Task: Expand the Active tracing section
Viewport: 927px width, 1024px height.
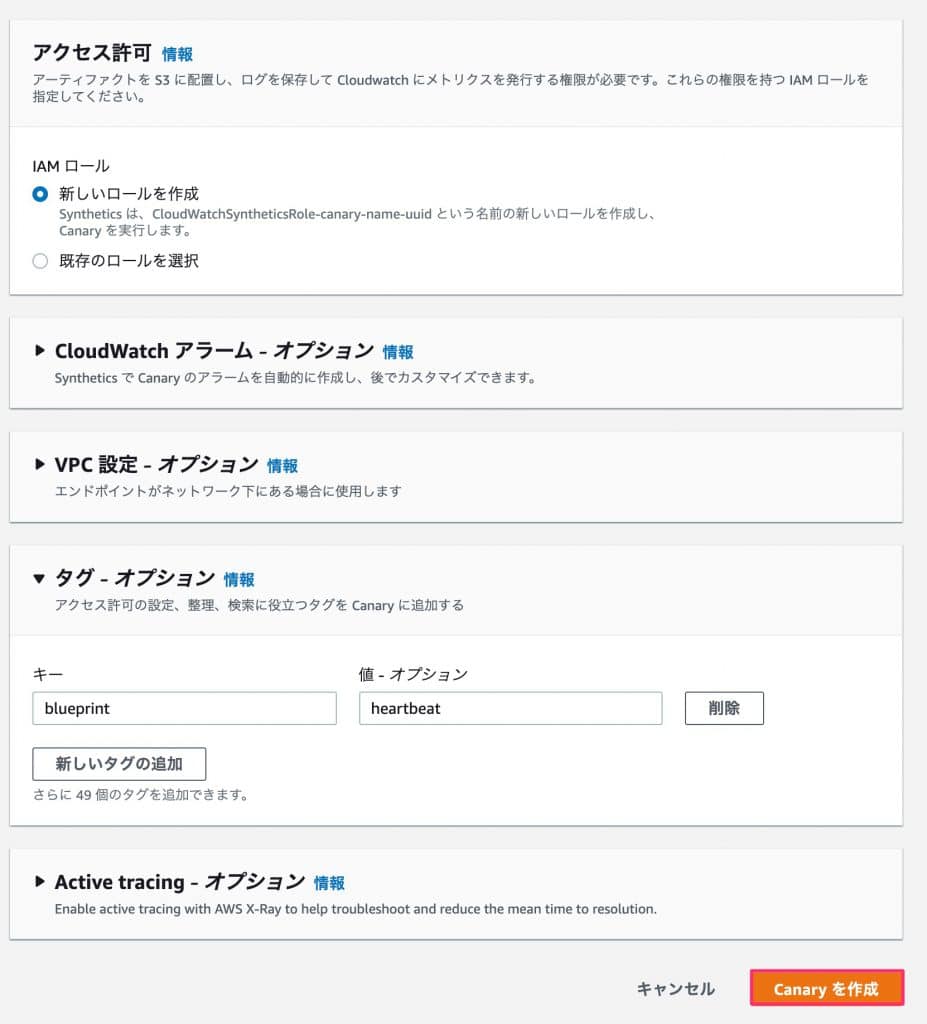Action: click(x=41, y=882)
